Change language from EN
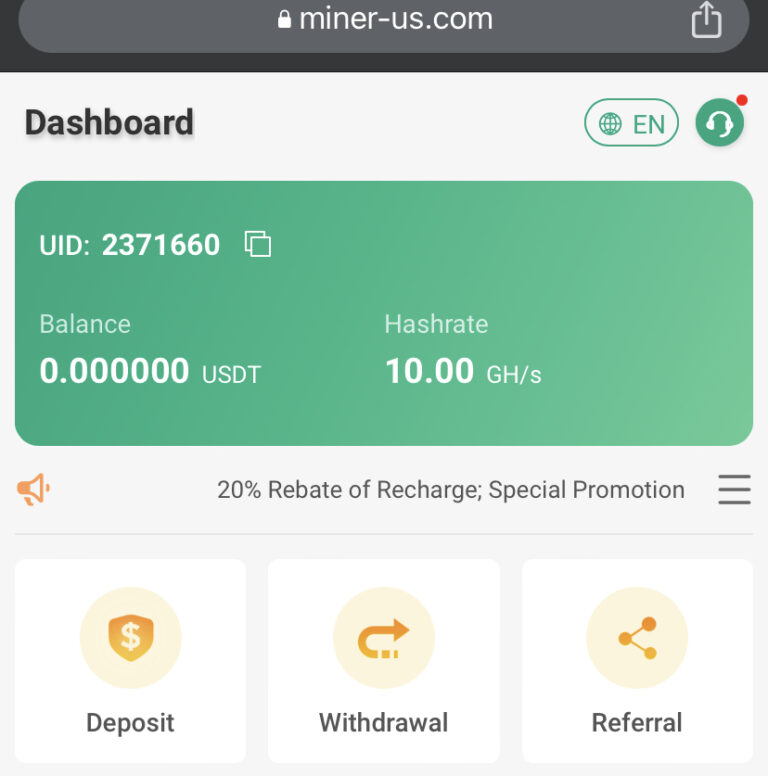 631,124
